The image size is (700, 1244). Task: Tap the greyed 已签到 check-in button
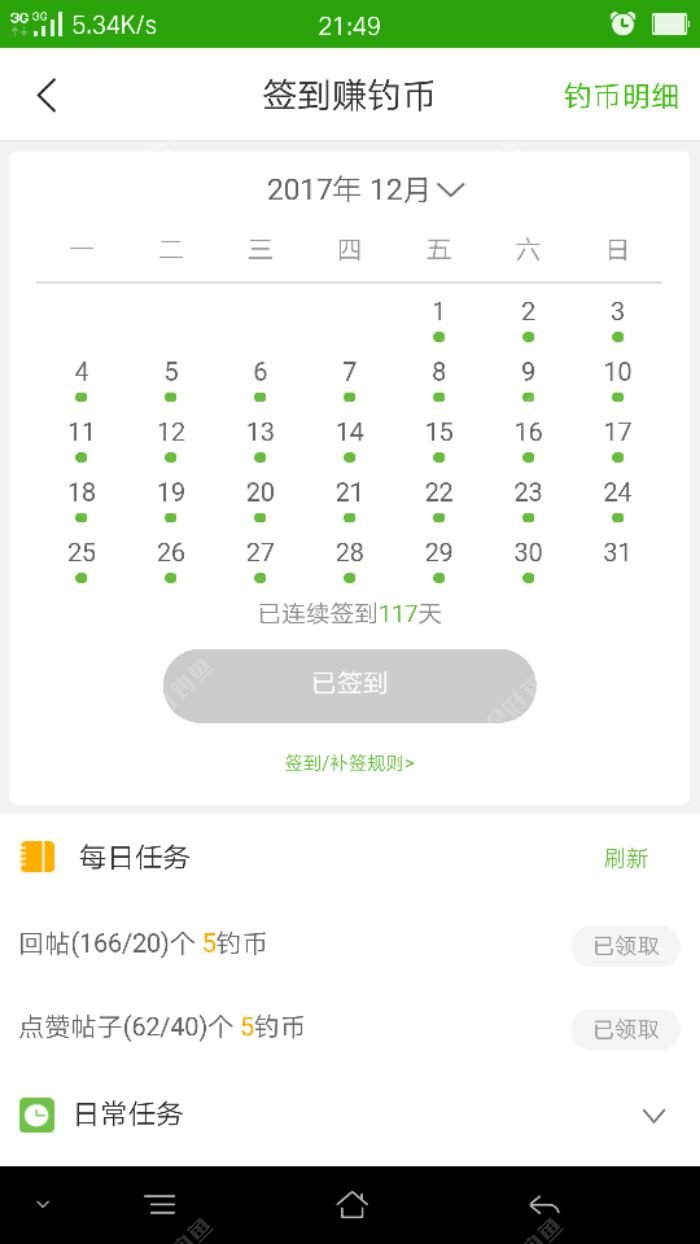pos(349,685)
